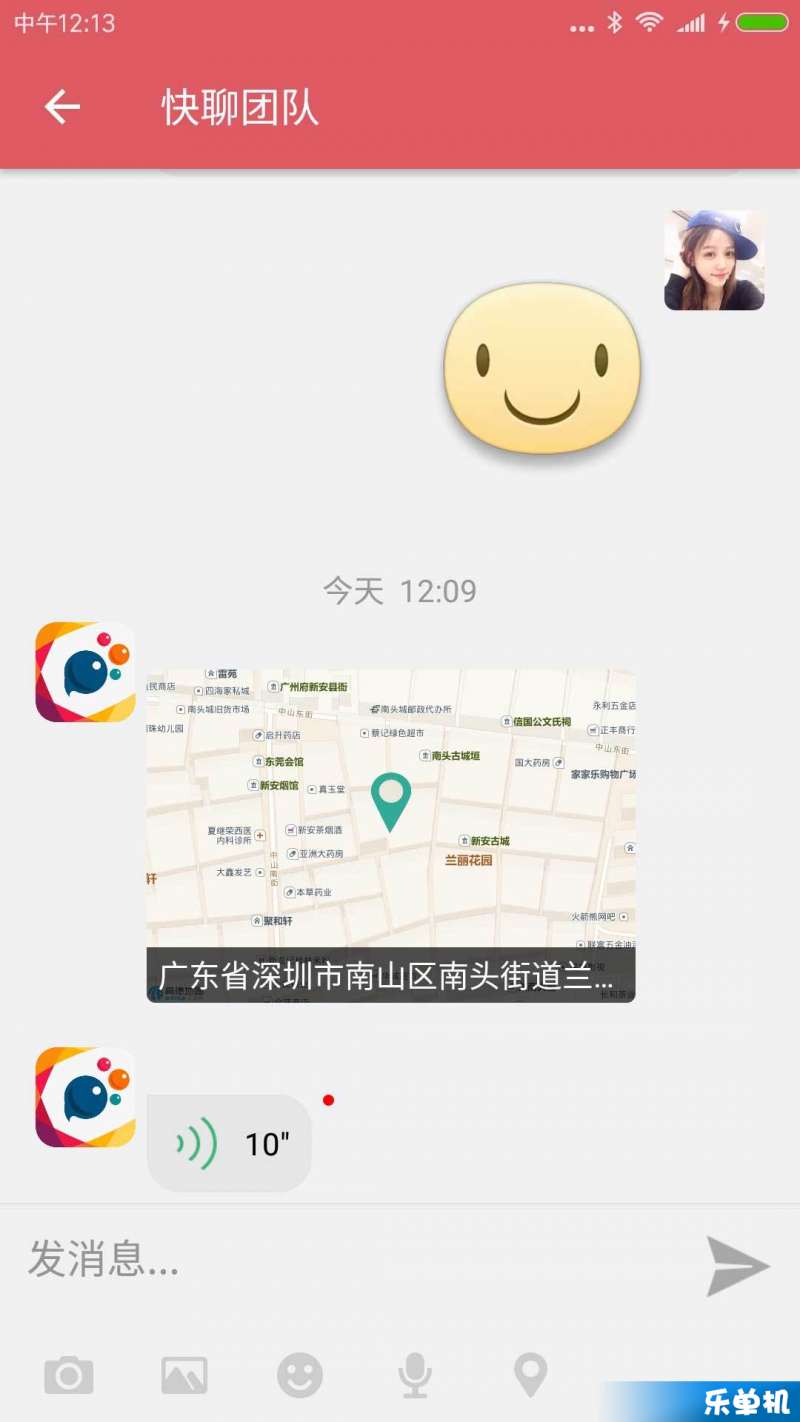Go back from the 快聊团队 chat

pyautogui.click(x=62, y=107)
